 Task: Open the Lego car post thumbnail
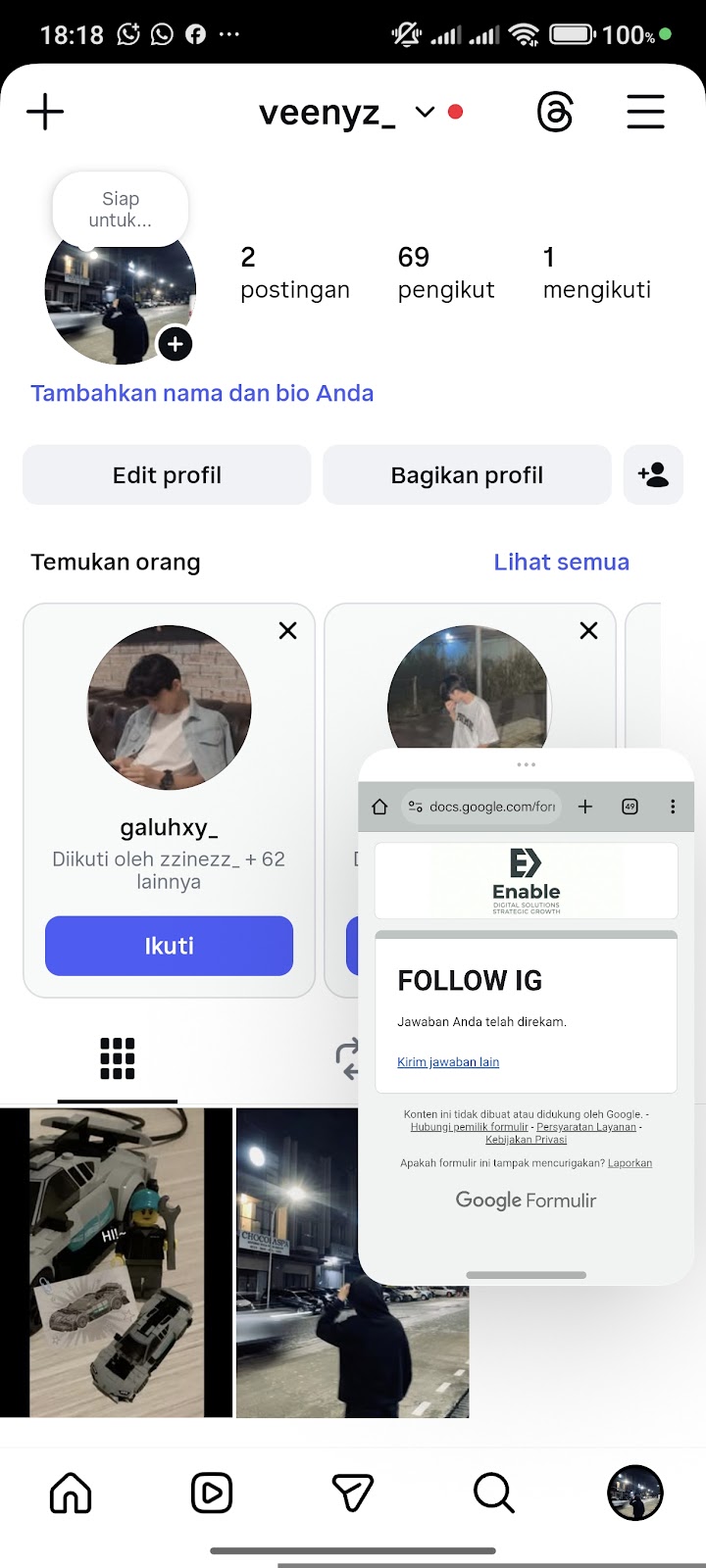click(x=116, y=1262)
